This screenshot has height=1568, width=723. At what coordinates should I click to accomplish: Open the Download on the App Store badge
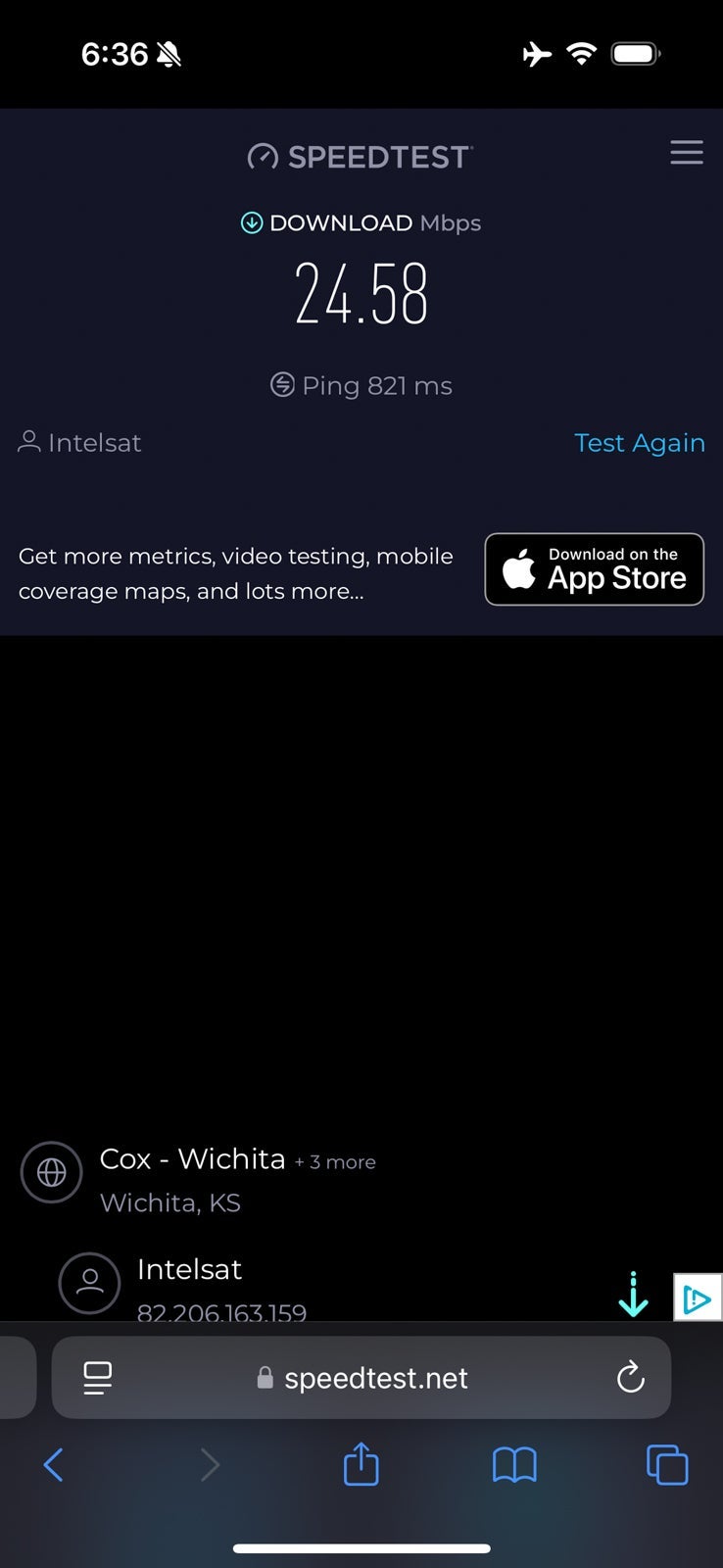594,569
